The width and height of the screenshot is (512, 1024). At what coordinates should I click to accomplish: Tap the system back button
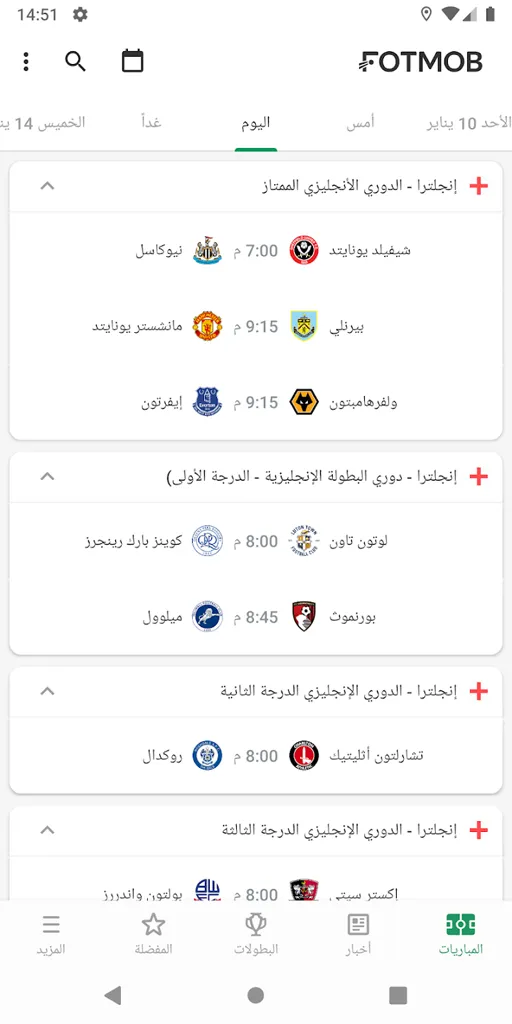(x=113, y=995)
